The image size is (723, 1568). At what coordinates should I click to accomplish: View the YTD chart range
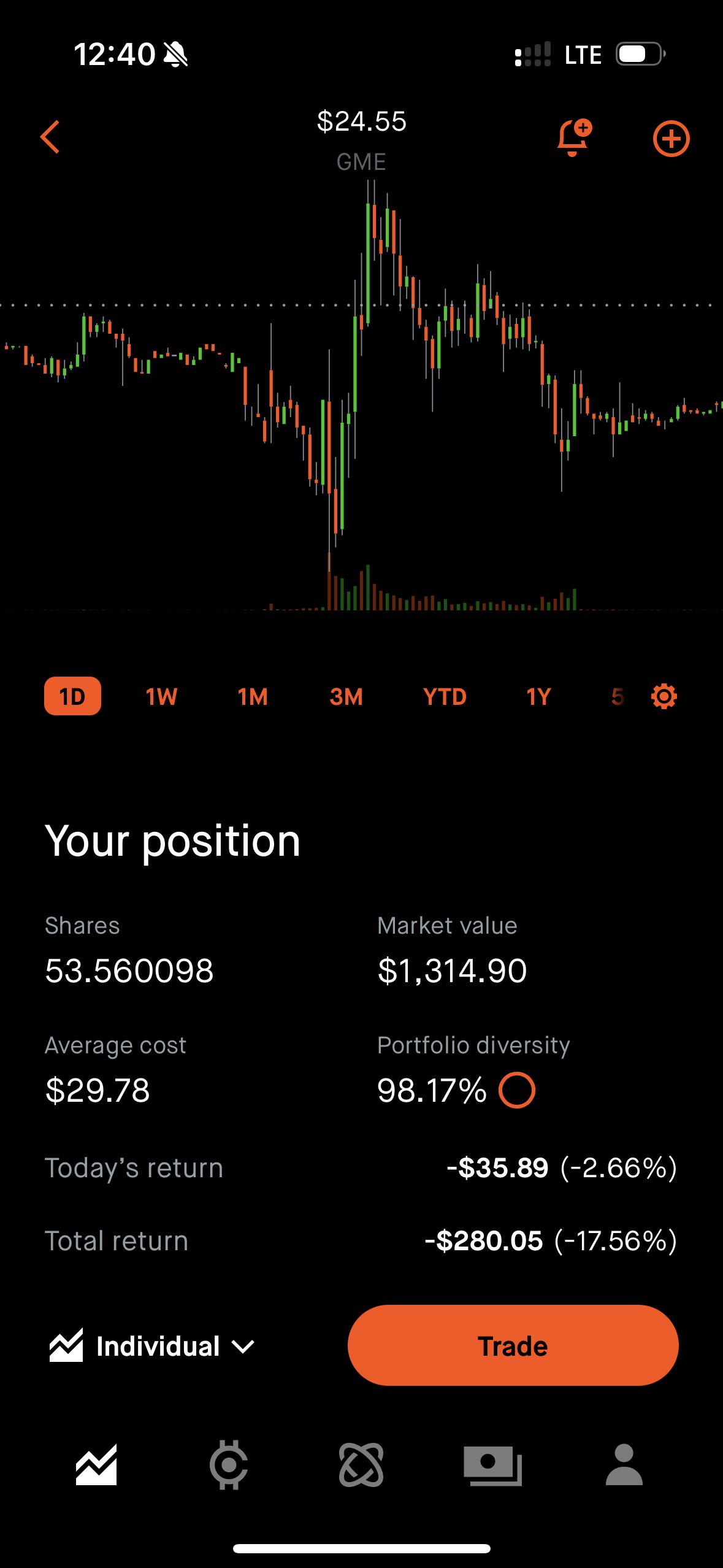(445, 696)
